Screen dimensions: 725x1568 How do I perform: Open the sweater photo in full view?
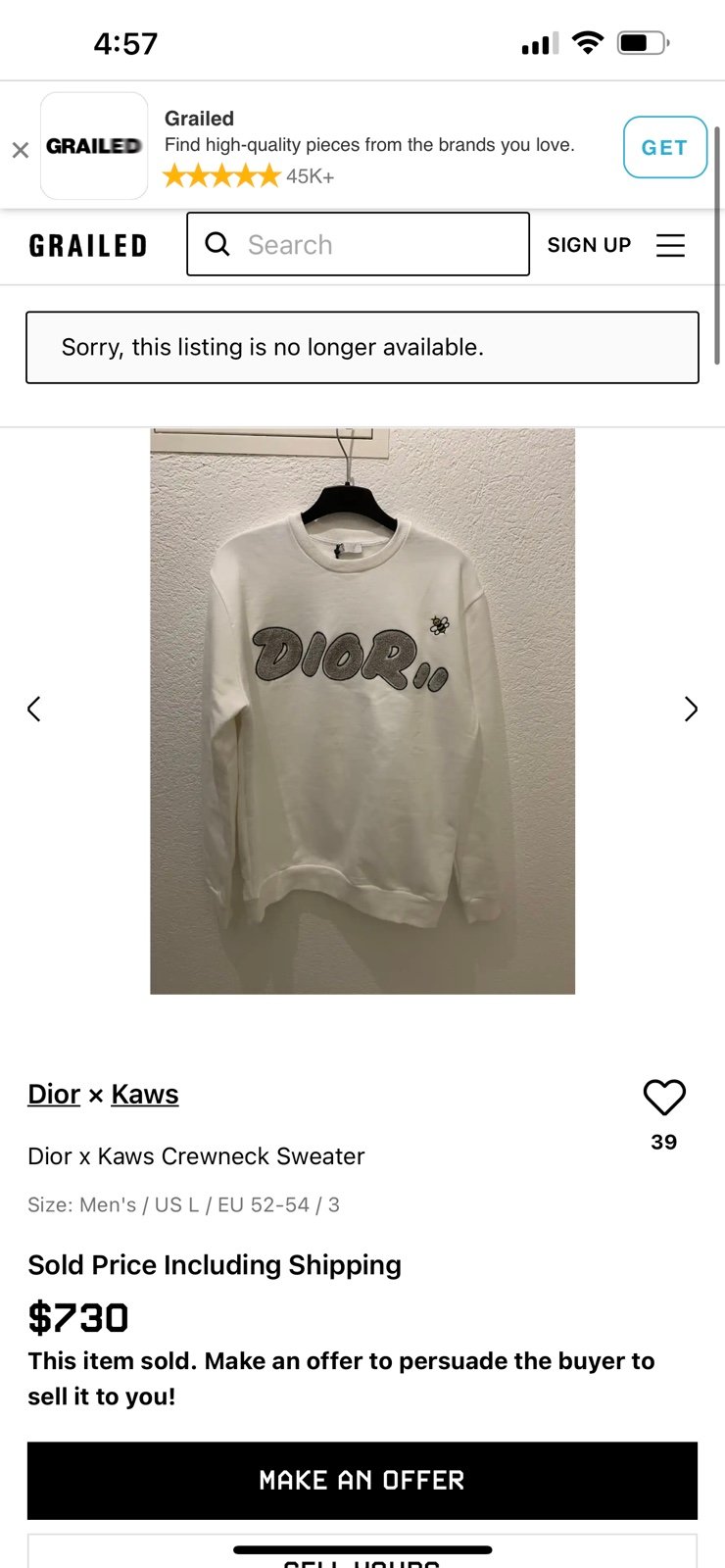point(362,711)
